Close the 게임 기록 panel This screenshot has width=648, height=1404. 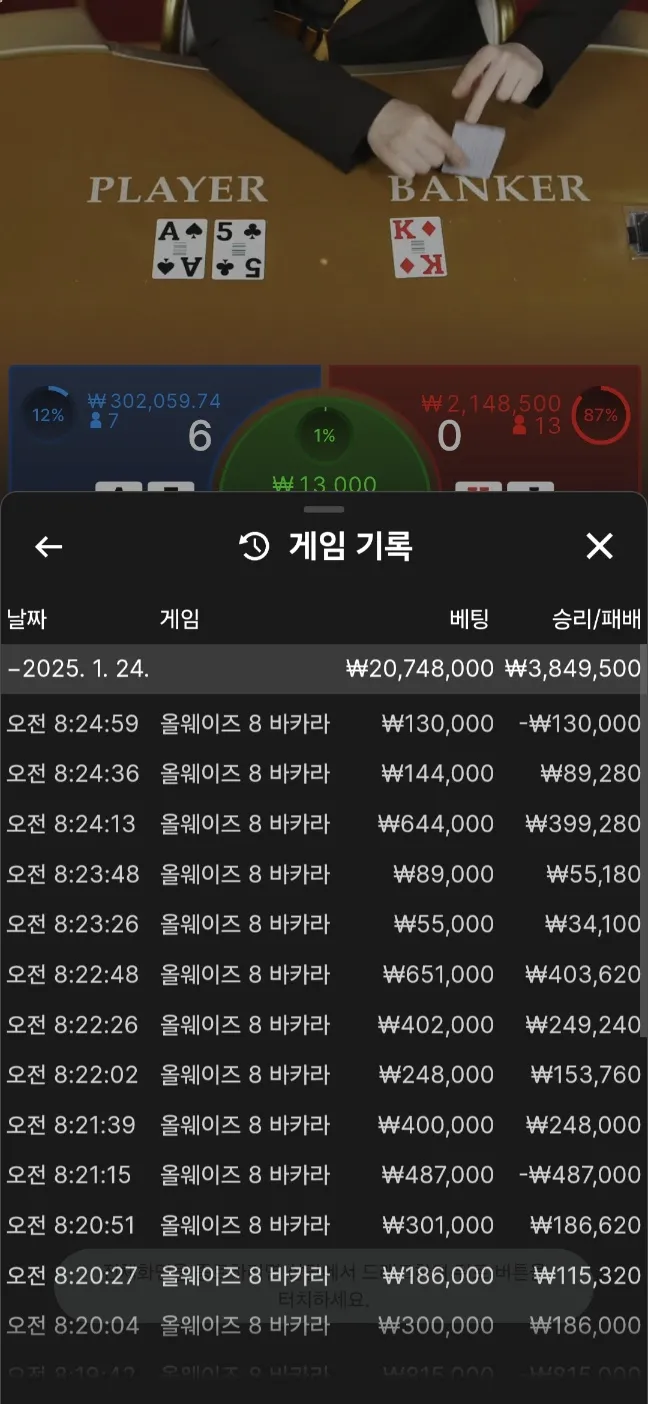coord(599,546)
